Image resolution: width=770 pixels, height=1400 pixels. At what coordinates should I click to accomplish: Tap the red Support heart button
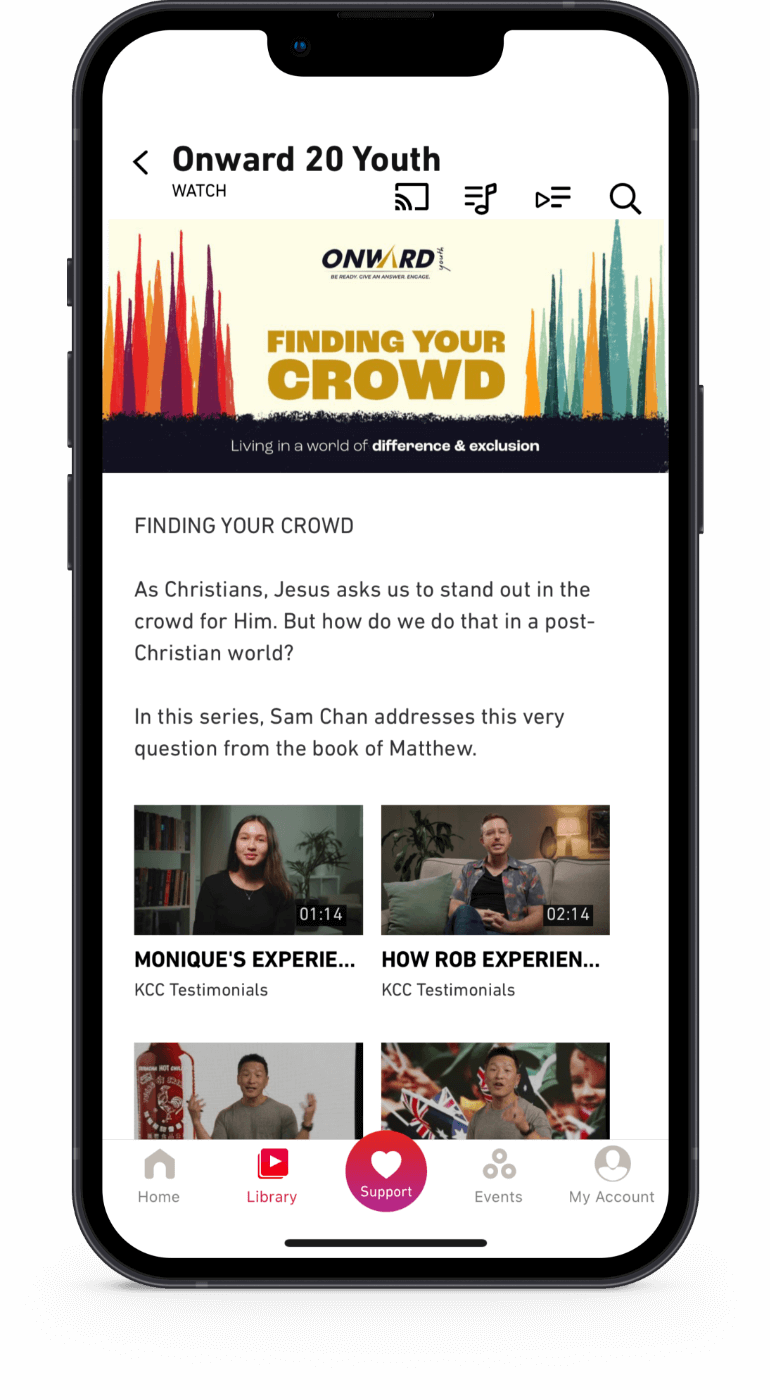[x=386, y=1171]
